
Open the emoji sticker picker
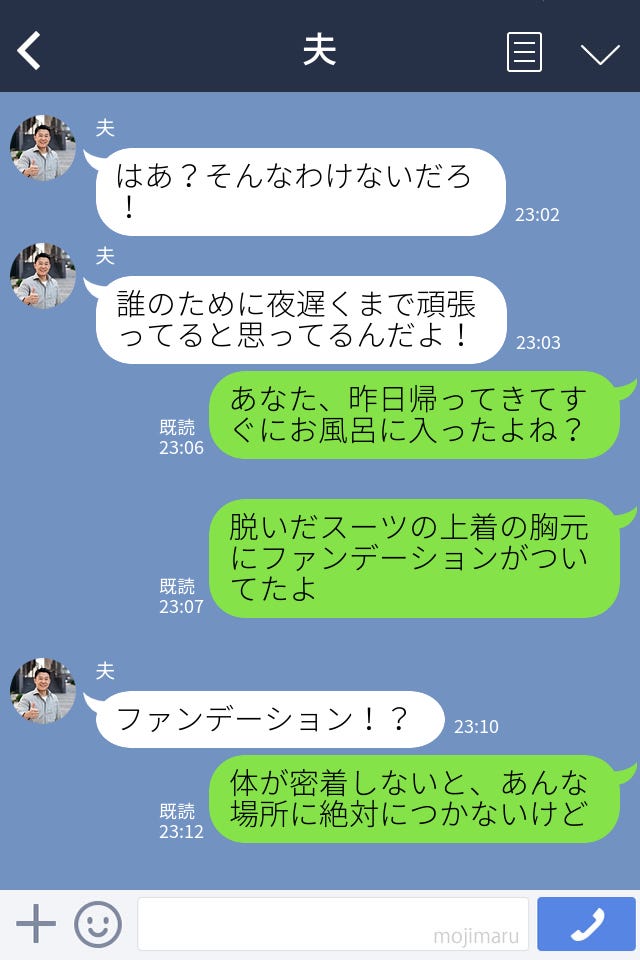pyautogui.click(x=98, y=924)
